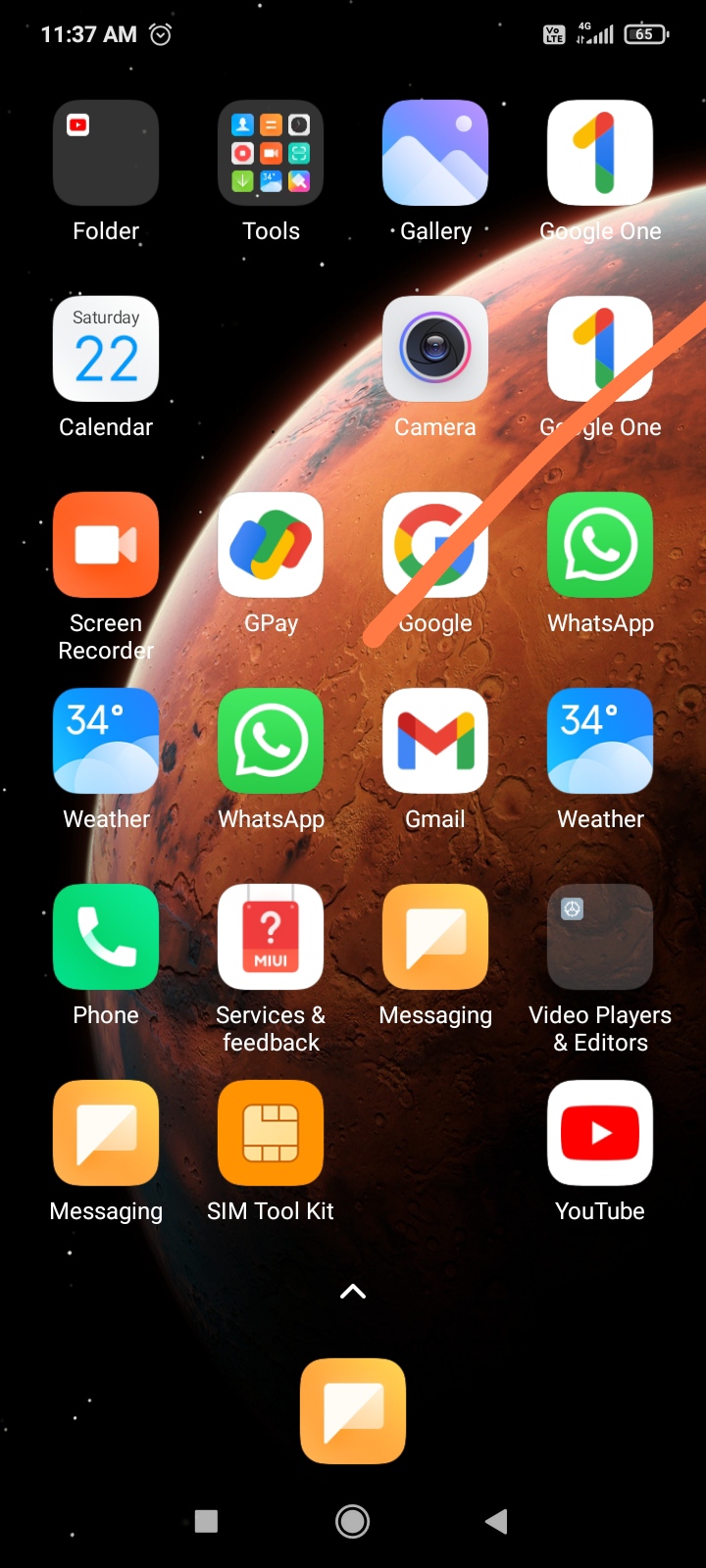The height and width of the screenshot is (1568, 706).
Task: Tap the navigation bar back triangle
Action: (x=496, y=1521)
